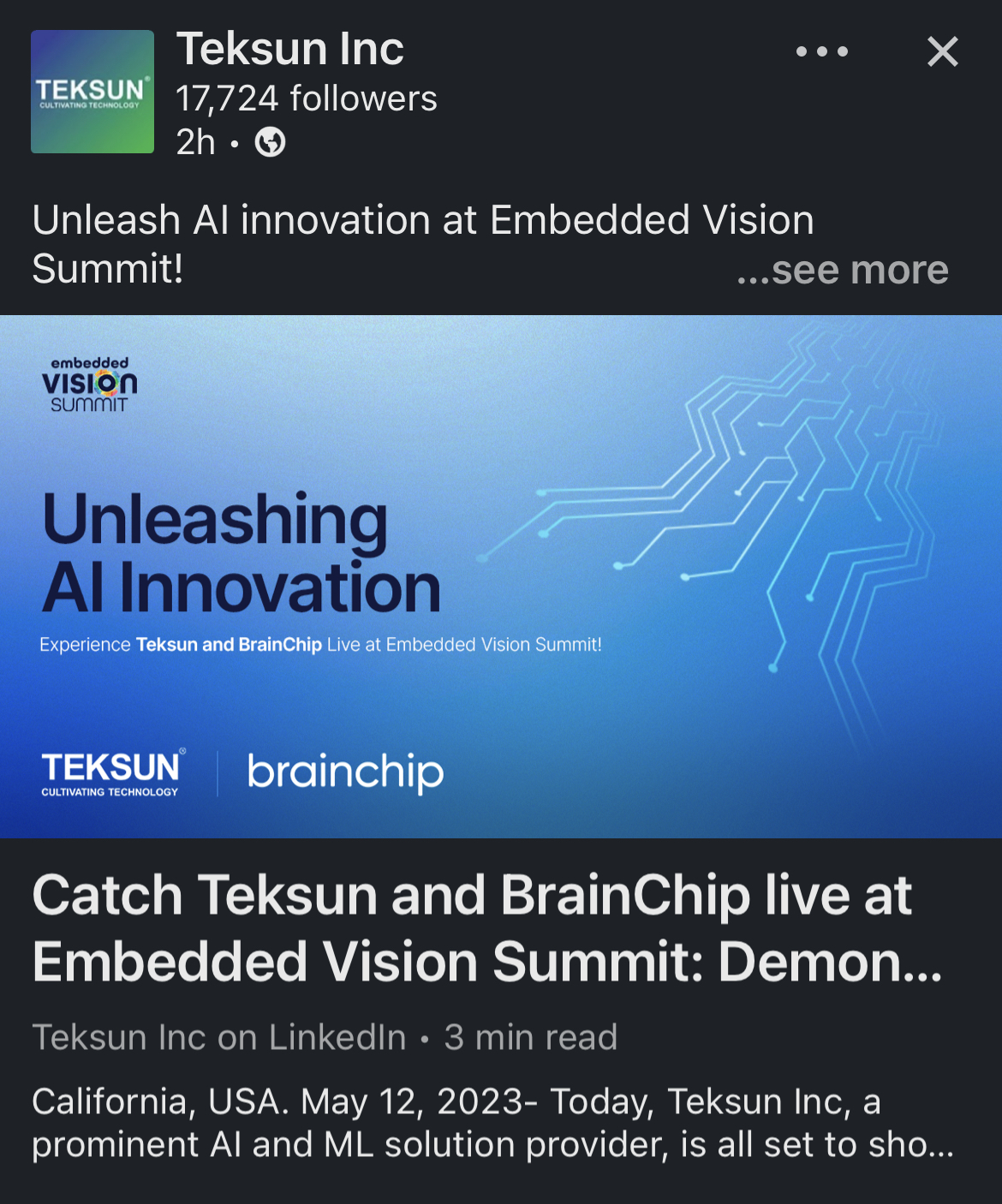Open the three-dot overflow menu
Image resolution: width=1002 pixels, height=1204 pixels.
(821, 51)
